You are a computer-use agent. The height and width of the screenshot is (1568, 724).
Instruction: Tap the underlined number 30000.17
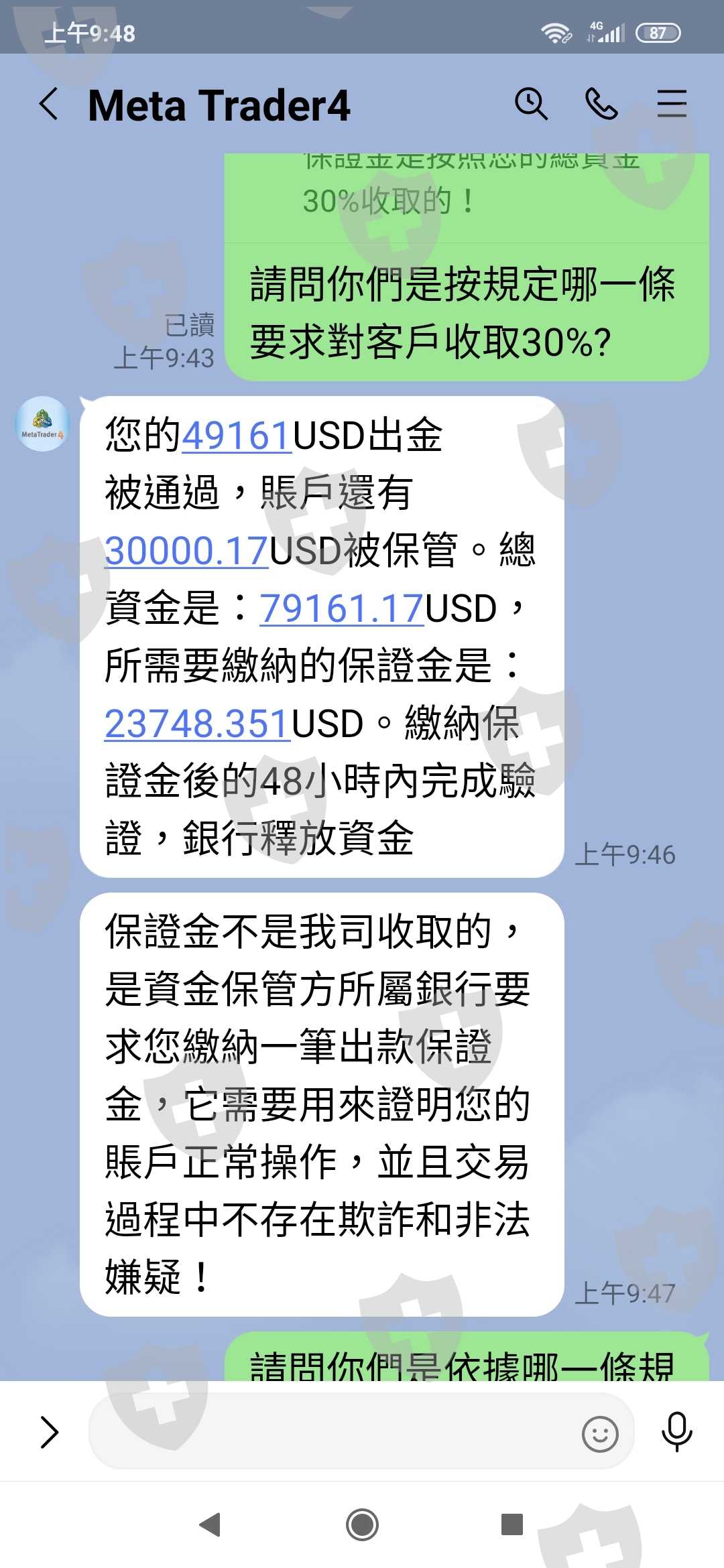click(x=186, y=551)
